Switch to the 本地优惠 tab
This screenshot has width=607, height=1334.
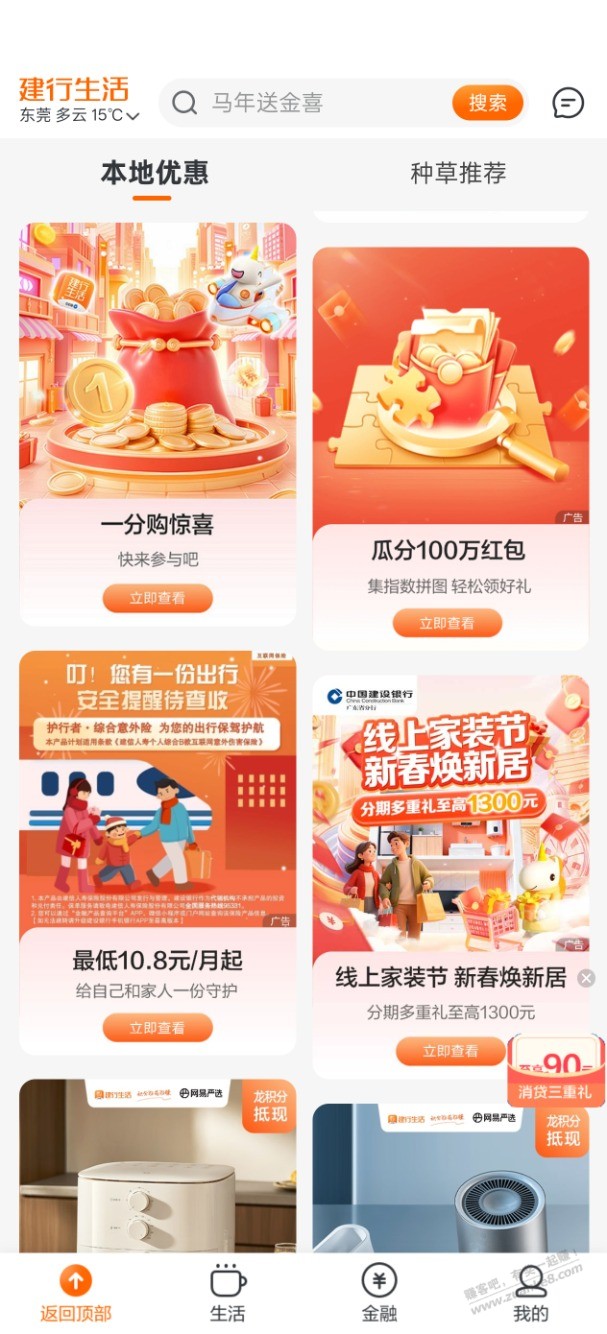click(154, 173)
